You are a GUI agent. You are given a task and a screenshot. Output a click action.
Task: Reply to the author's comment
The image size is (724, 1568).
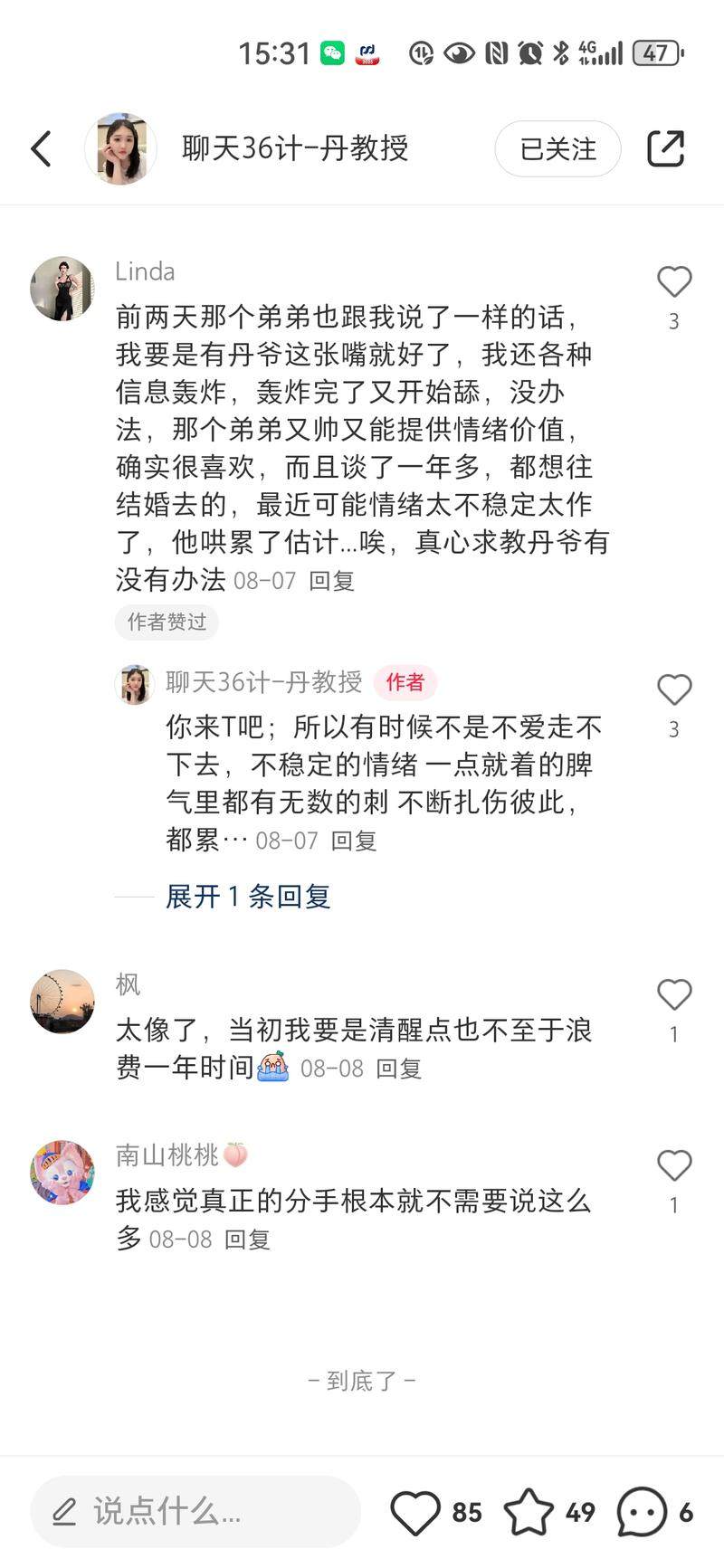(353, 841)
